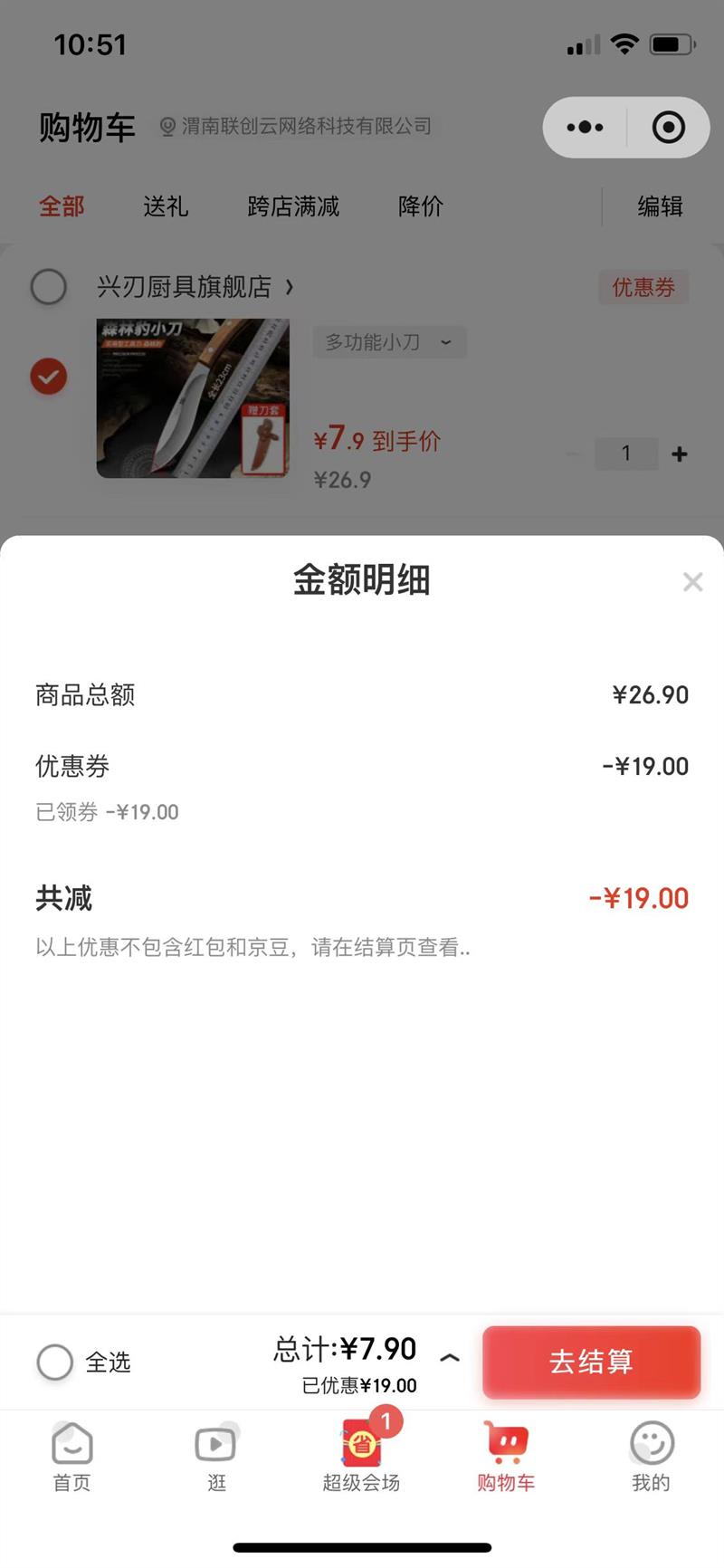
Task: Open the 多功能小刀 variant dropdown
Action: point(389,342)
